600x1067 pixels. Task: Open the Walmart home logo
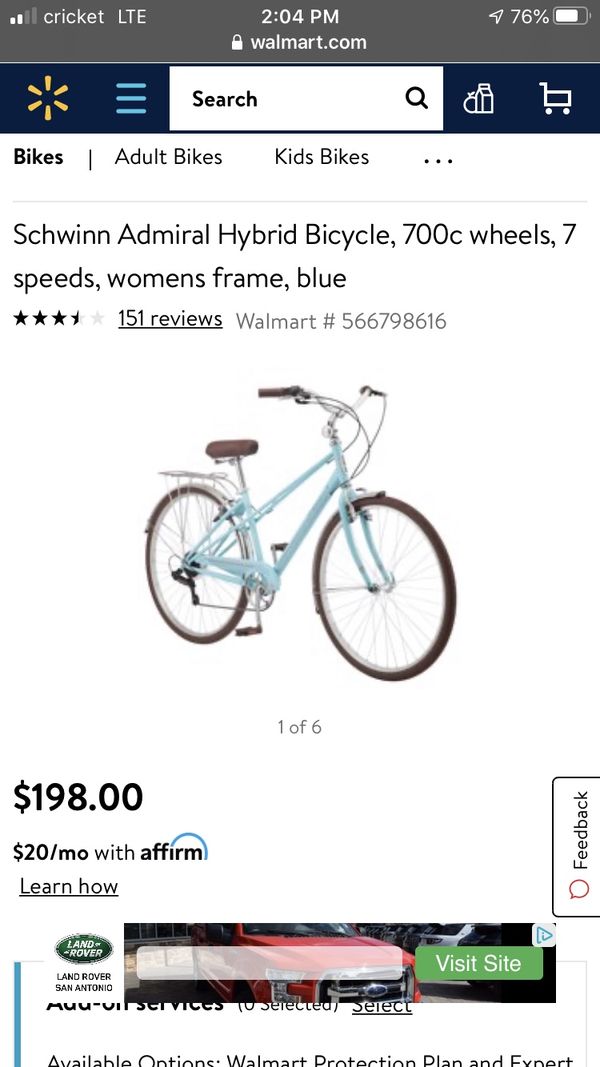click(x=48, y=99)
